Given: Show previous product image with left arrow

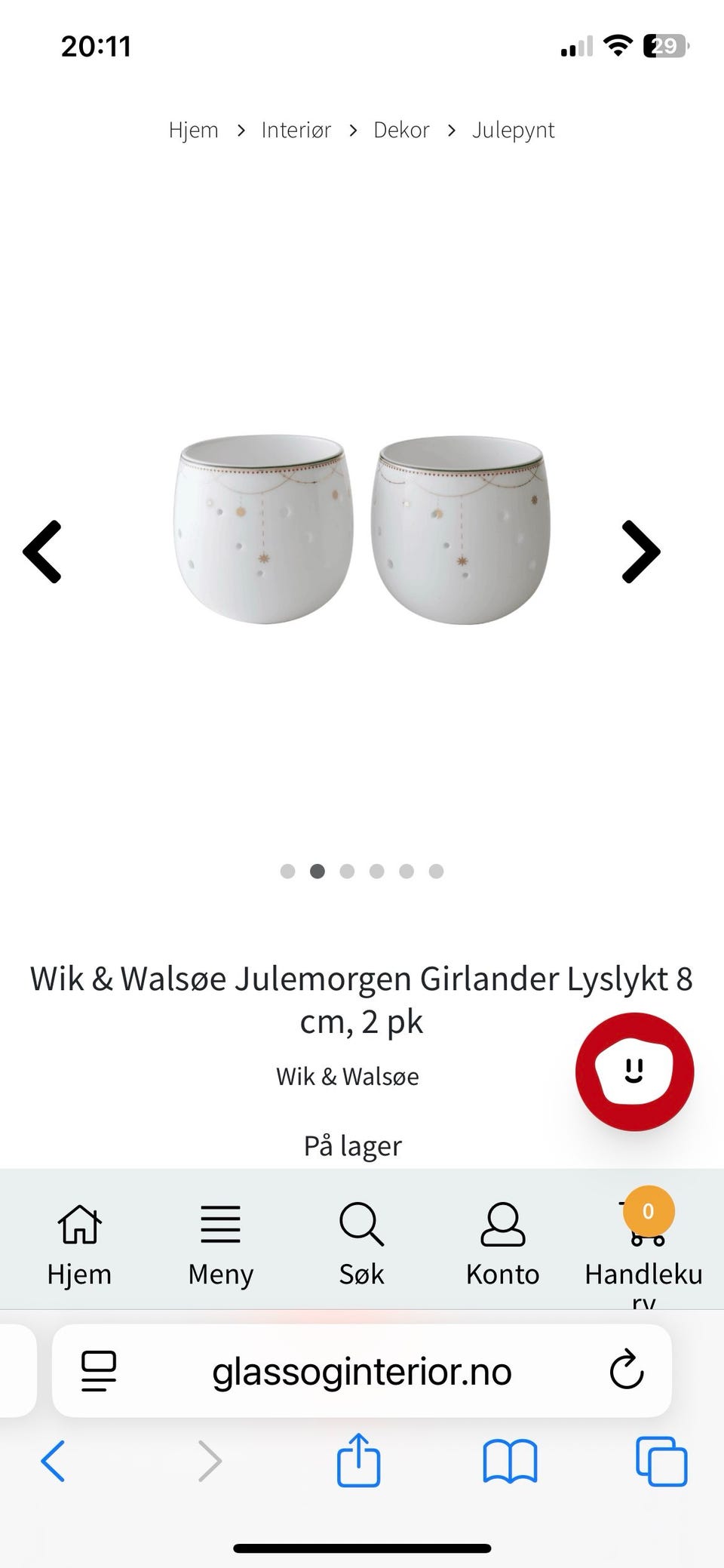Looking at the screenshot, I should point(44,552).
